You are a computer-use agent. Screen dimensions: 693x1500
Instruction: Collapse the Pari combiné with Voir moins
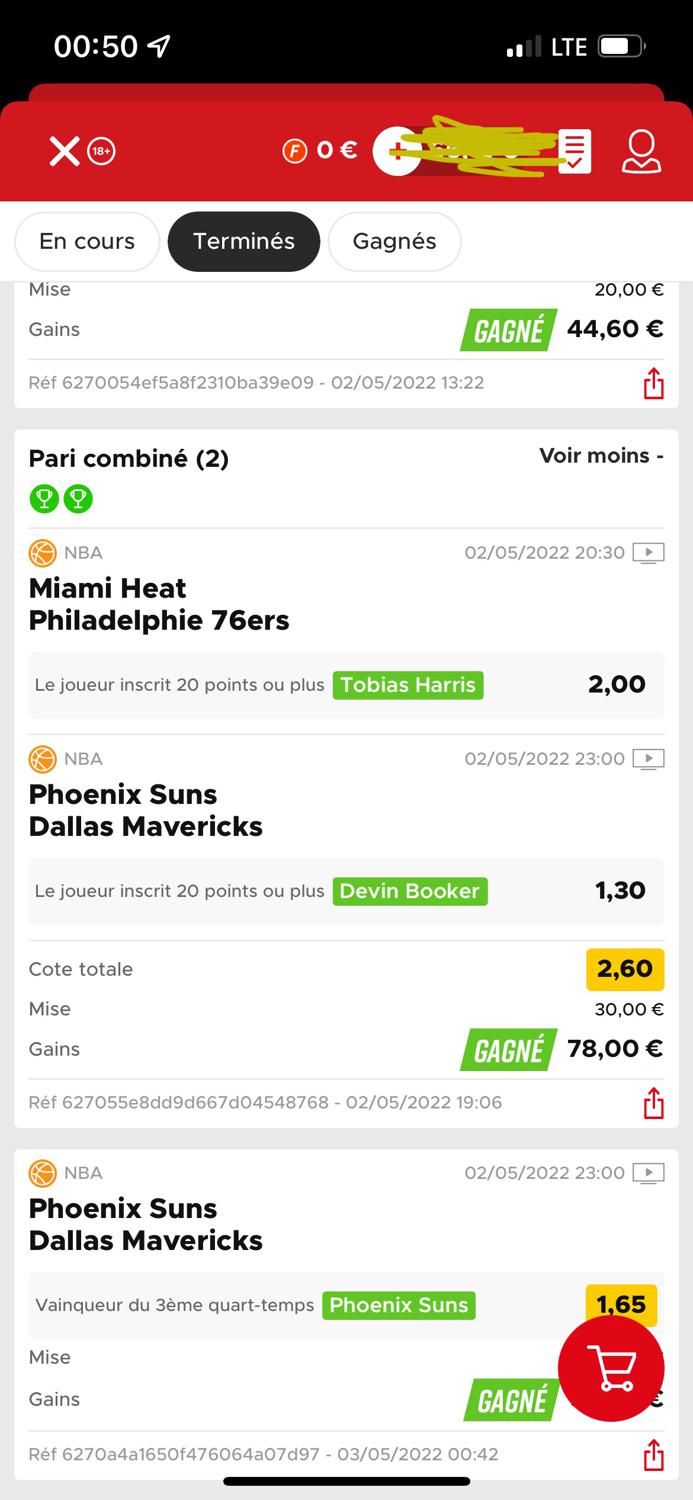coord(601,456)
